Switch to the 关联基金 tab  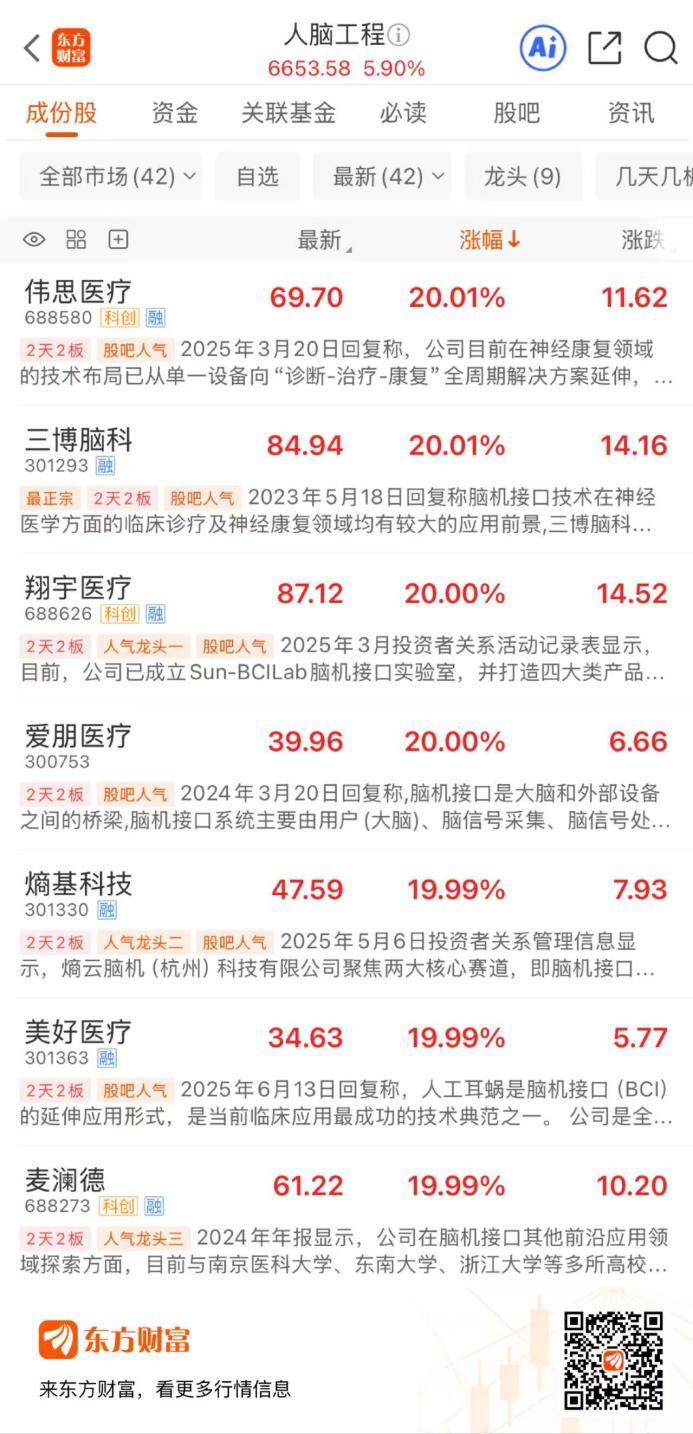click(288, 113)
